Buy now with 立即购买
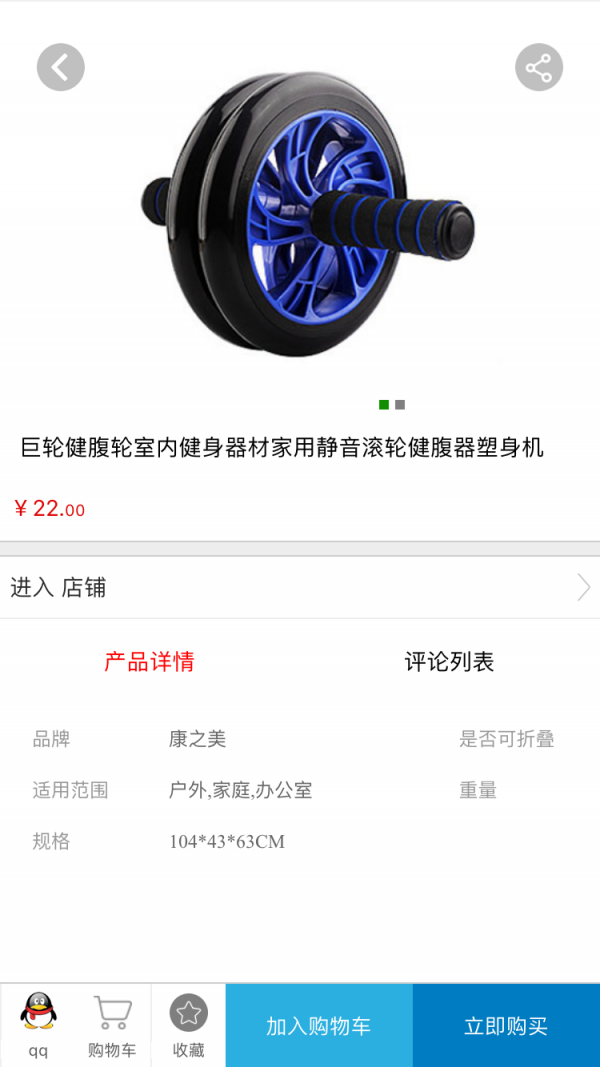The height and width of the screenshot is (1067, 600). 506,1026
